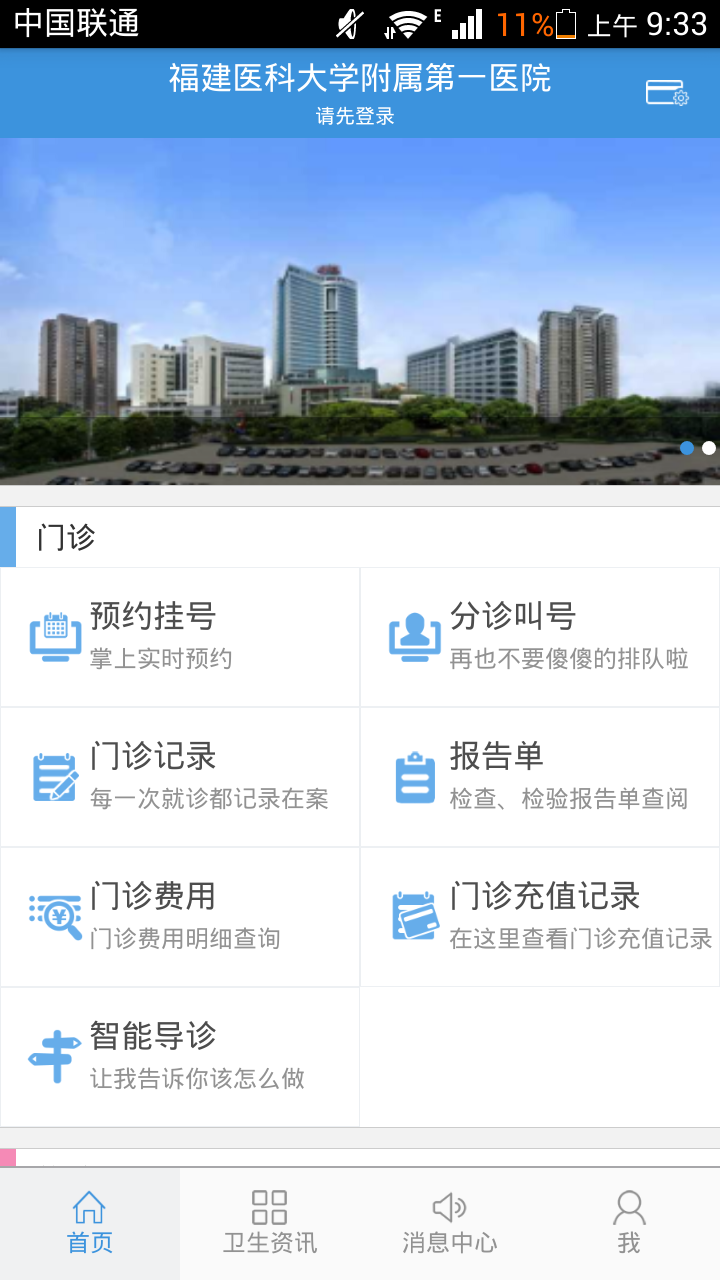The width and height of the screenshot is (720, 1280).
Task: Open 门诊充值记录 recharge history icon
Action: click(415, 915)
